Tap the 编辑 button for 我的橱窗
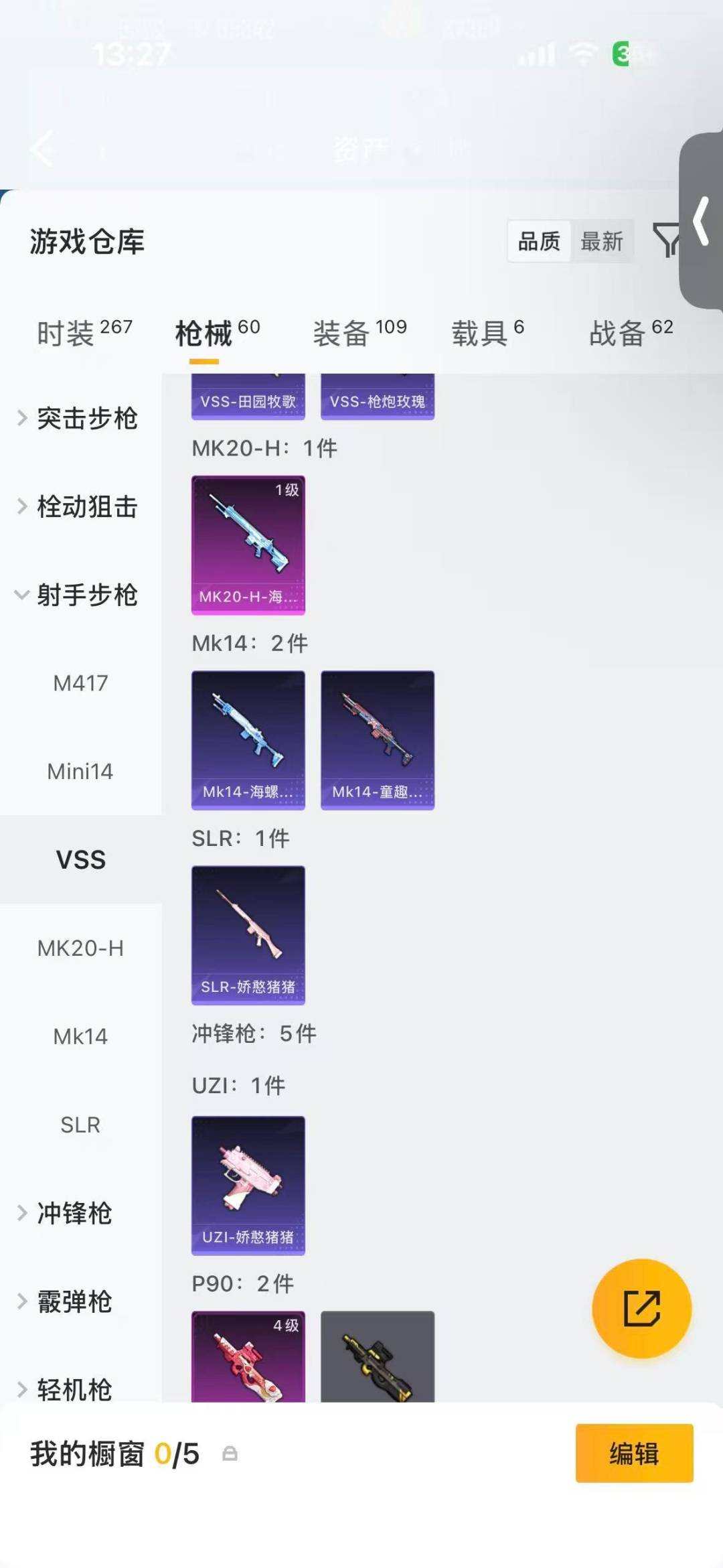 click(x=634, y=1454)
